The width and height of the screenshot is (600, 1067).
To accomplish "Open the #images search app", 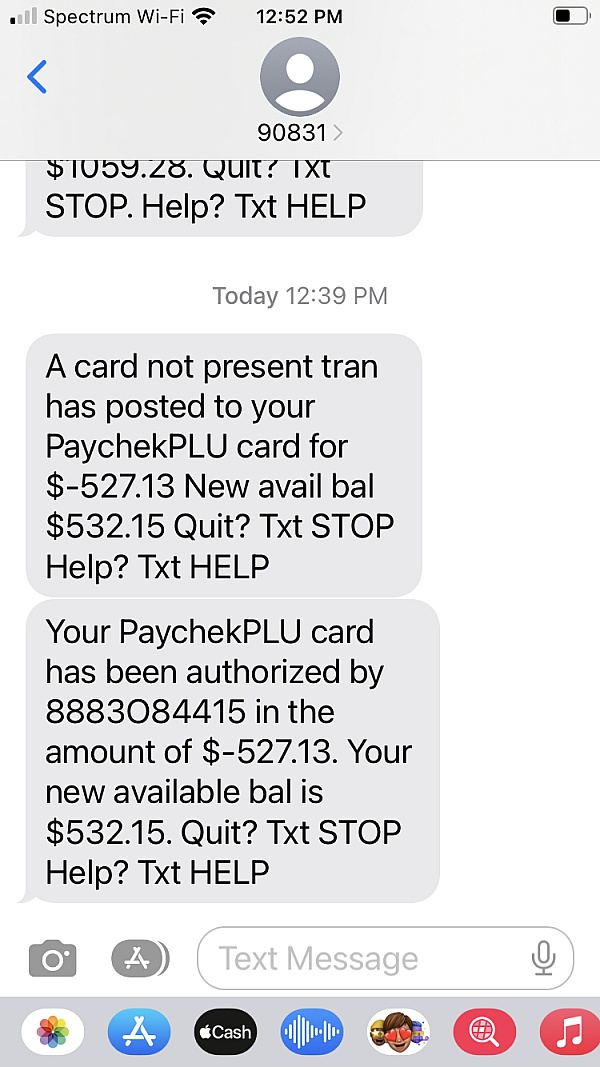I will click(484, 1032).
